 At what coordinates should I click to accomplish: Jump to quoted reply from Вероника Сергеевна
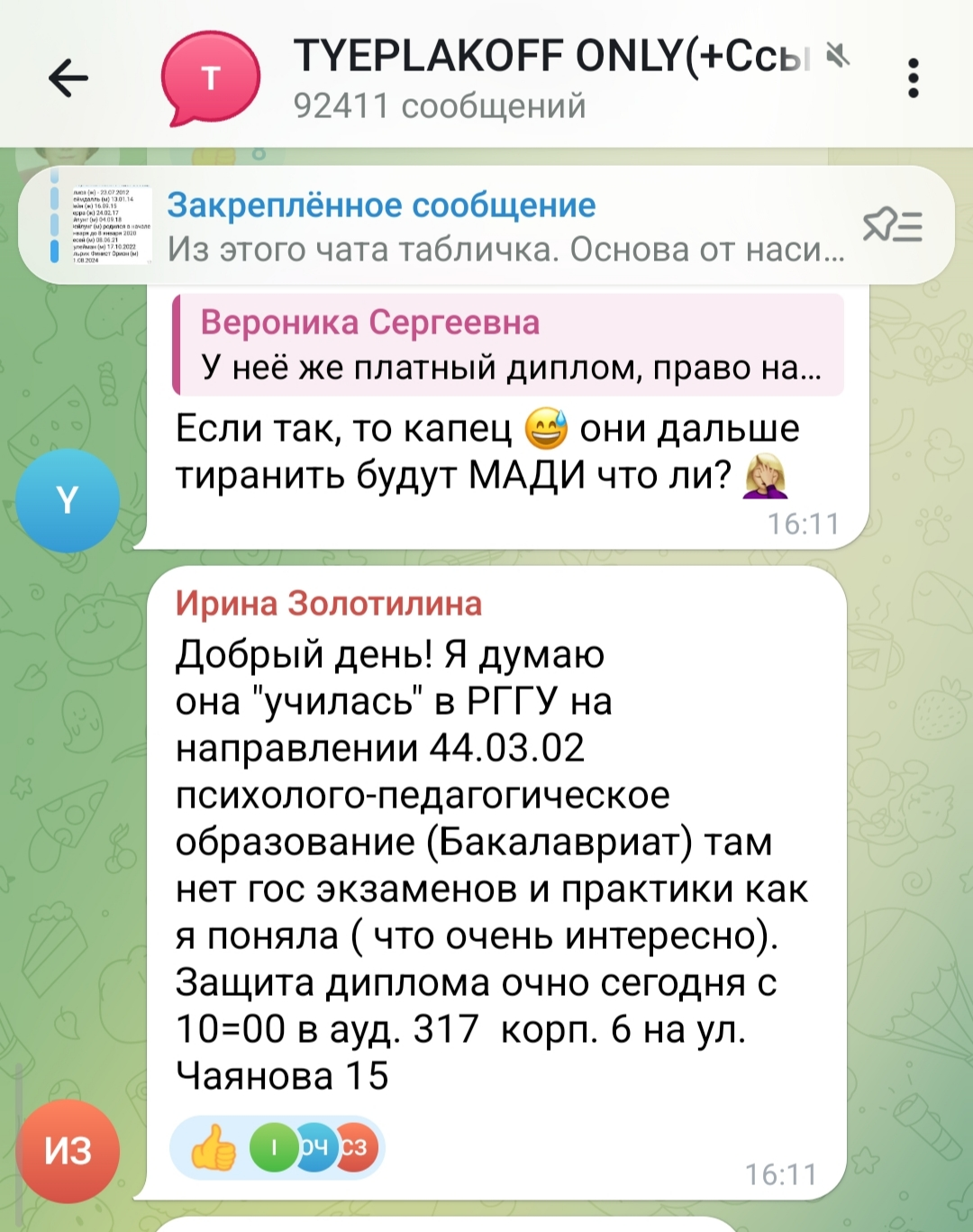(x=509, y=345)
